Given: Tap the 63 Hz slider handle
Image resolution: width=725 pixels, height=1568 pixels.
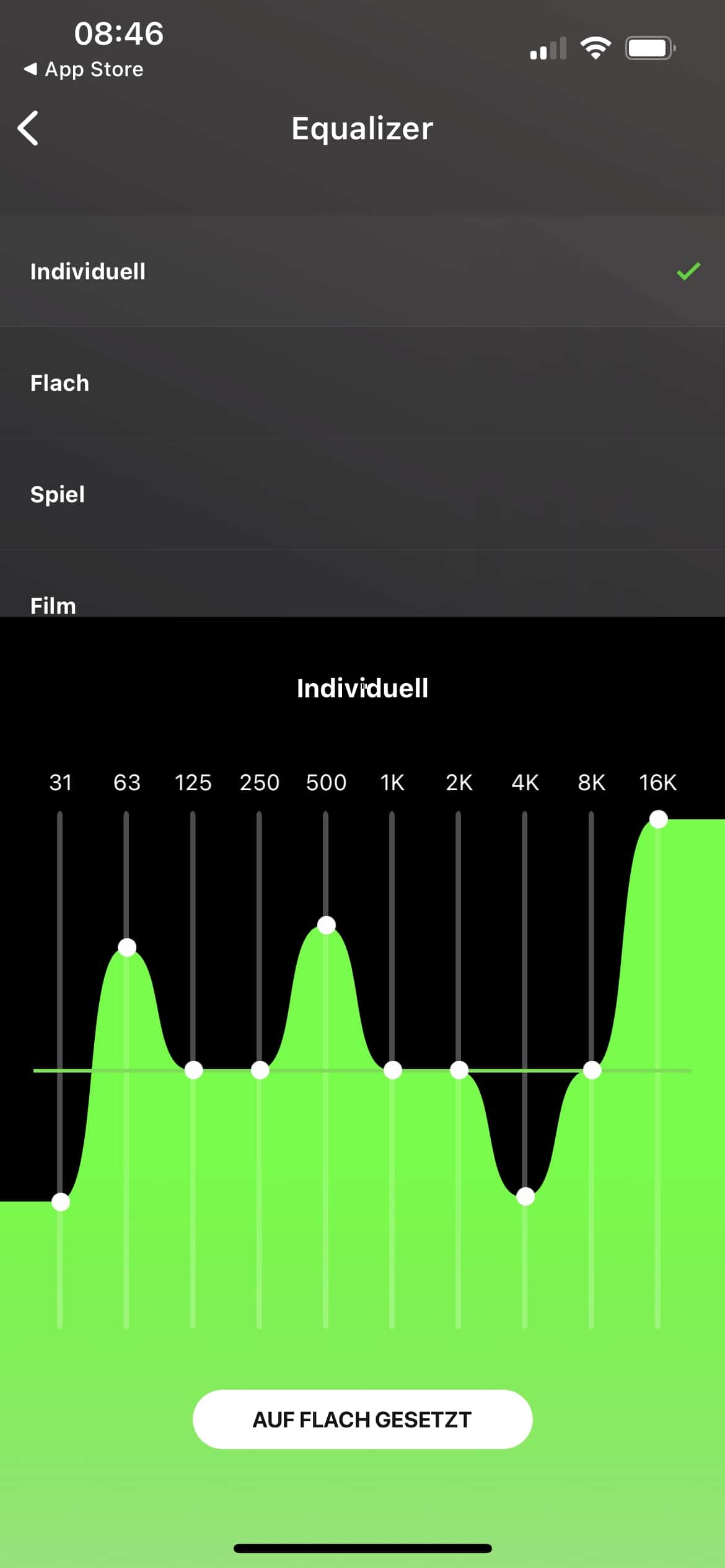Looking at the screenshot, I should click(127, 947).
